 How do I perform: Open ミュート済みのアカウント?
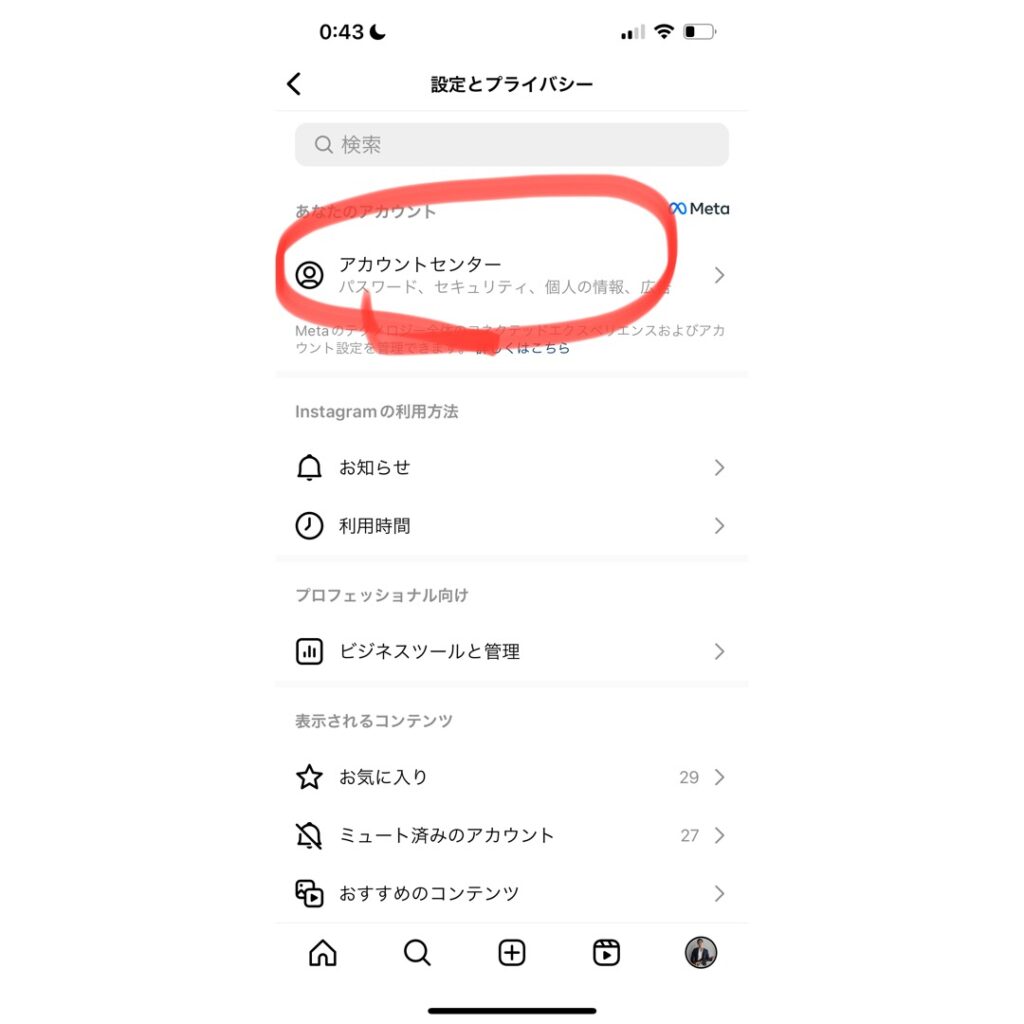tap(511, 836)
